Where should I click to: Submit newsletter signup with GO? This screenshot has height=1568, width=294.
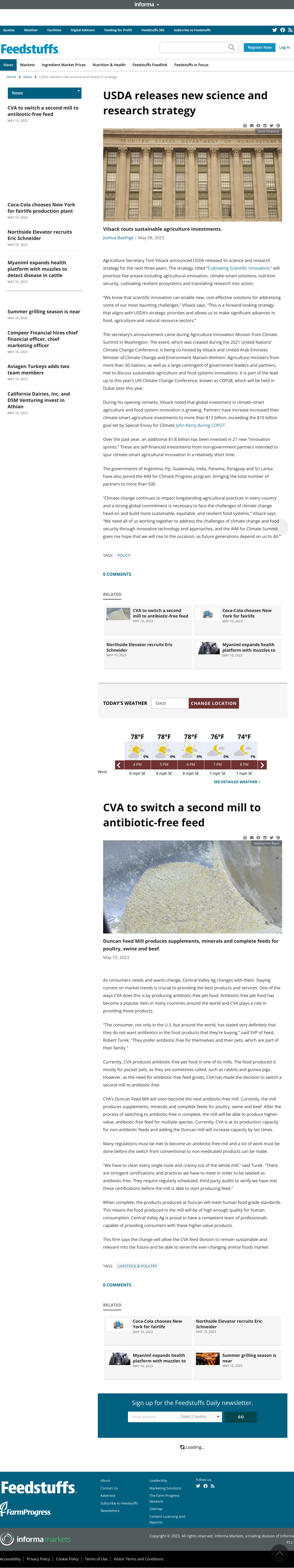240,1416
